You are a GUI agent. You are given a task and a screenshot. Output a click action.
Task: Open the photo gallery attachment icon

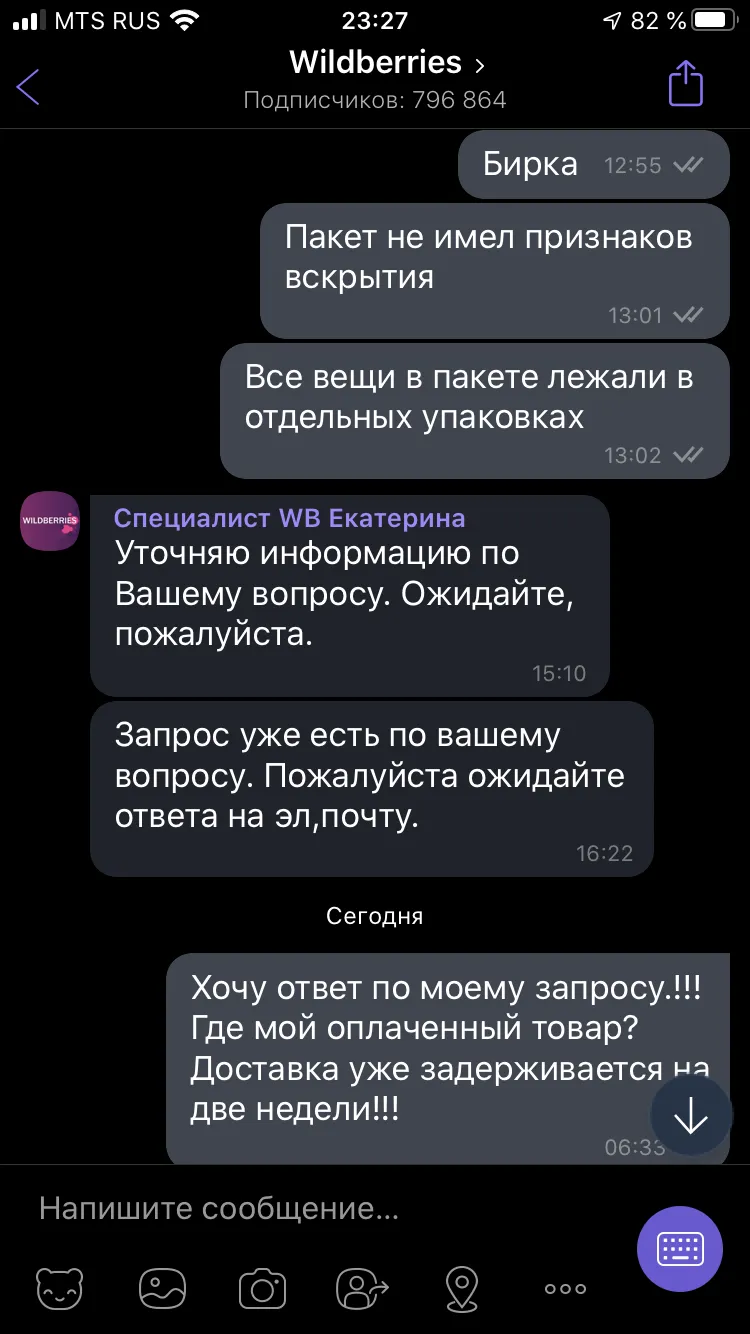(162, 1288)
